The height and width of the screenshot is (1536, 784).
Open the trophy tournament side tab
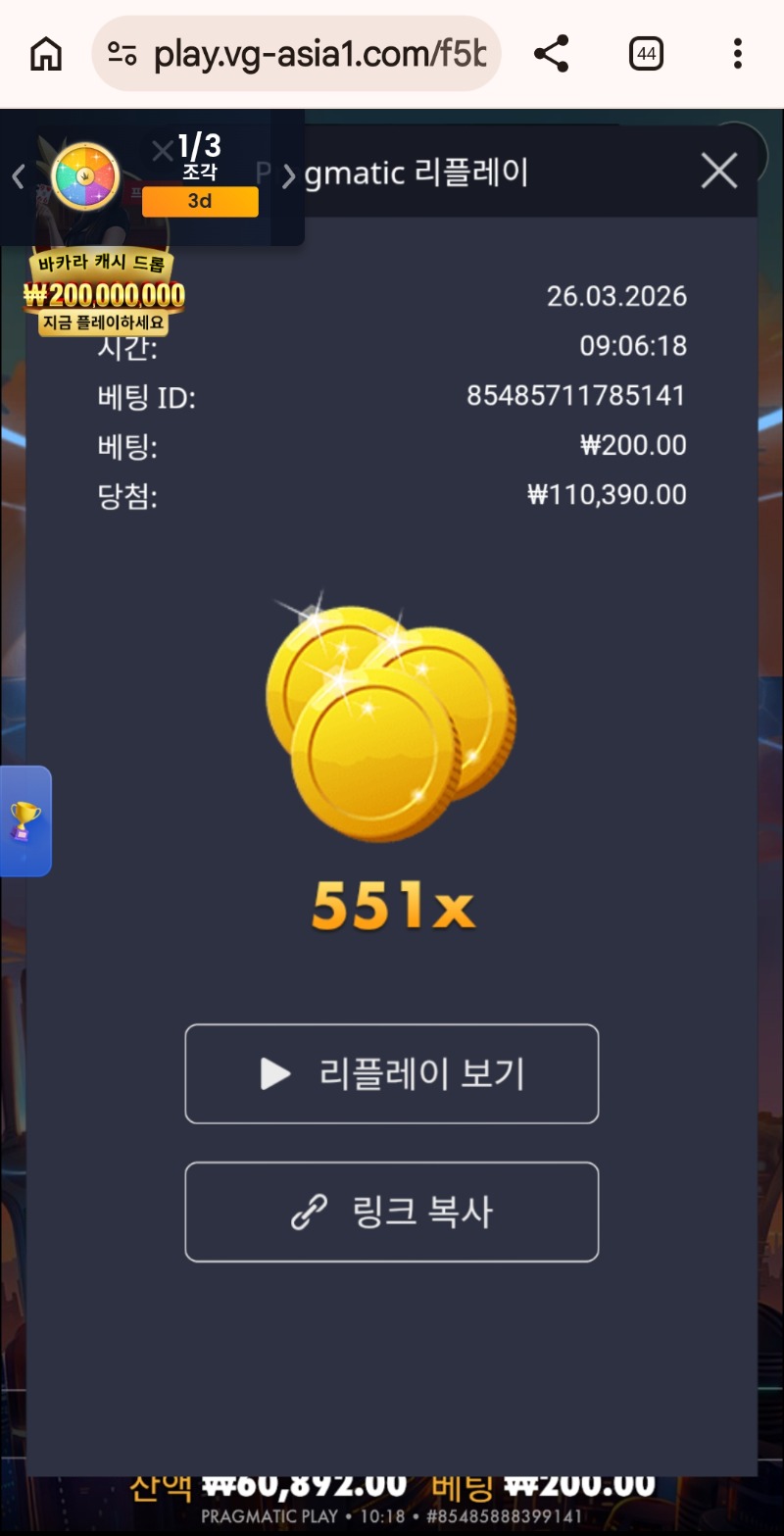click(25, 820)
